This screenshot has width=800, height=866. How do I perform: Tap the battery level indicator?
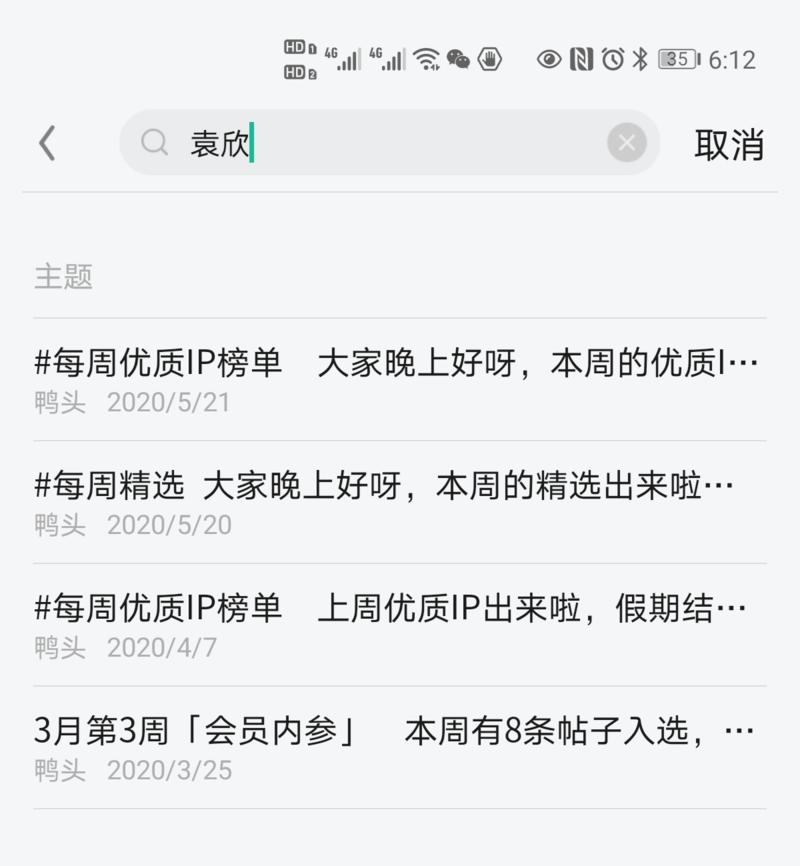coord(676,58)
